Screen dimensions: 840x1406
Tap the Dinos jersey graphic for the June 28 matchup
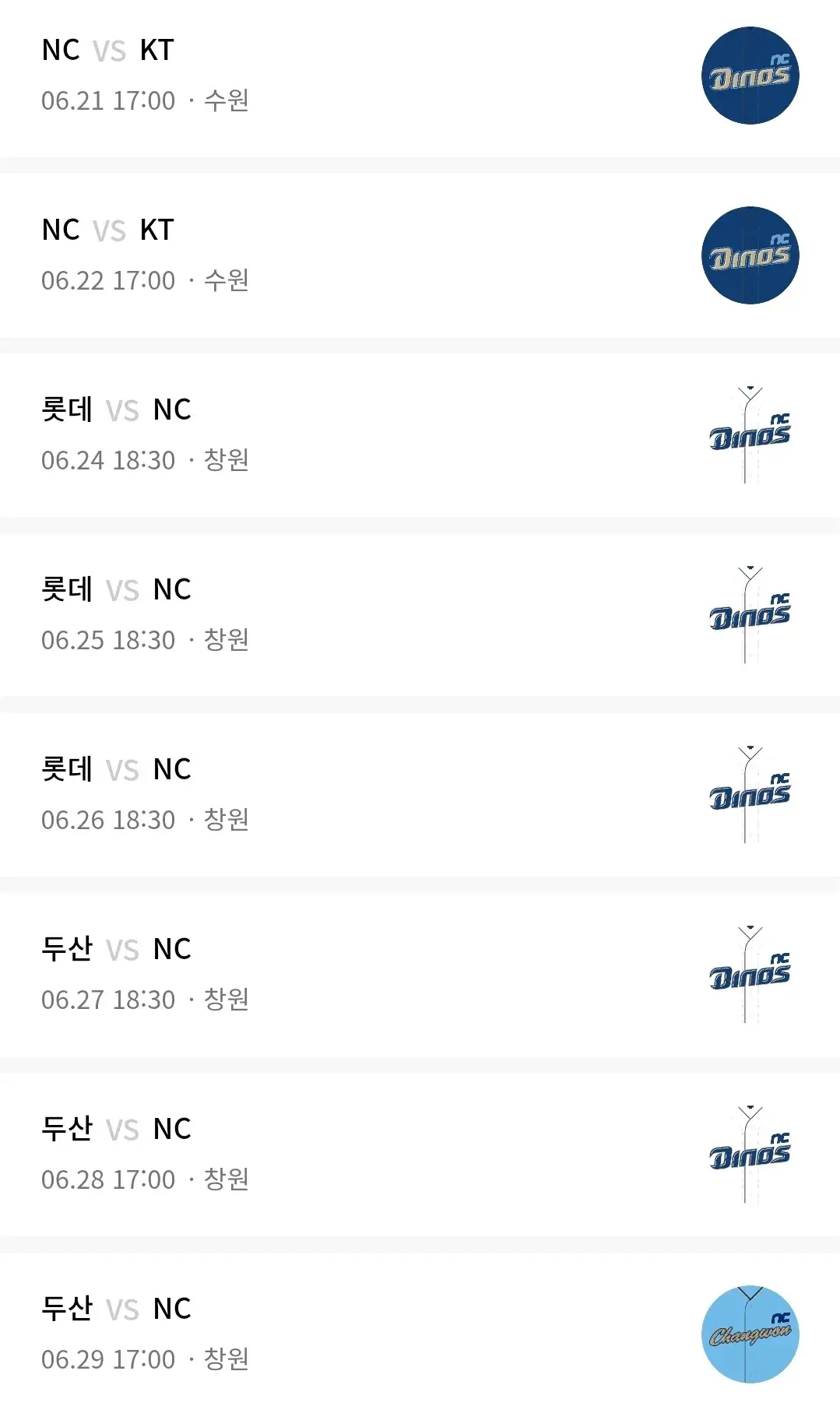[x=749, y=1153]
